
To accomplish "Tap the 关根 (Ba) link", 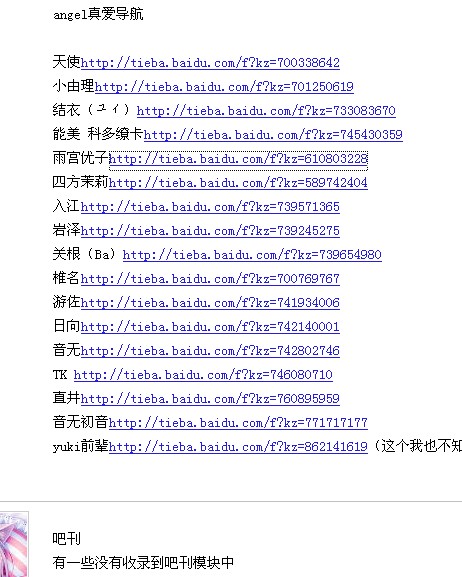I will [252, 255].
